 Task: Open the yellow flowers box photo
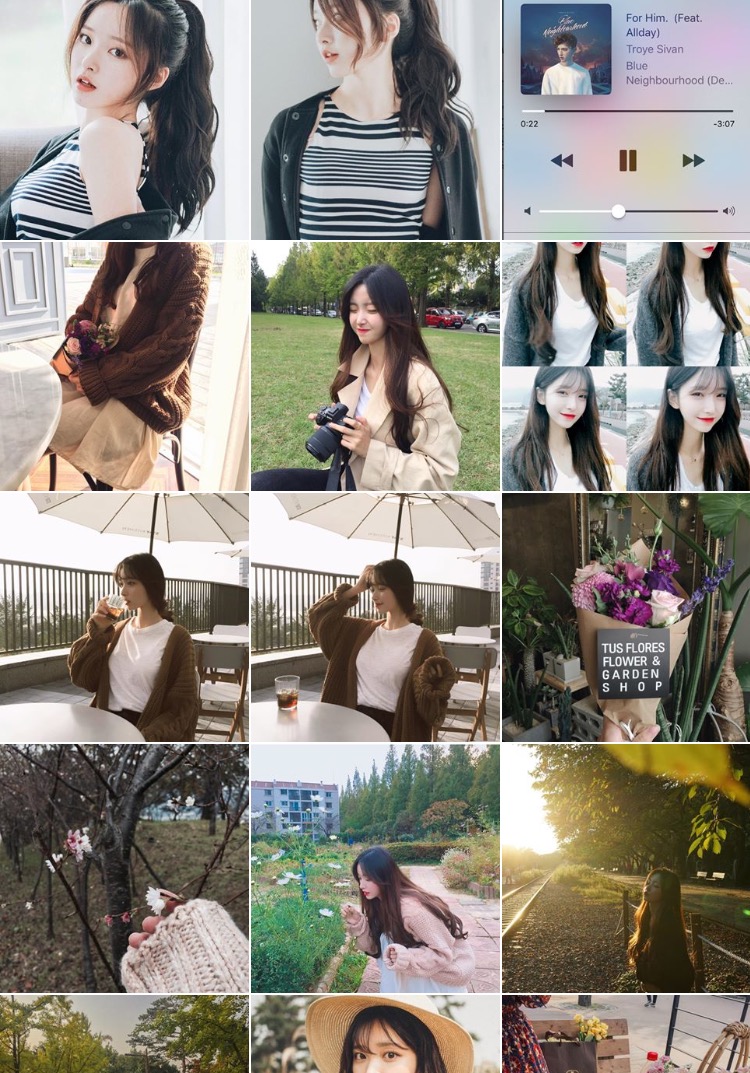tap(626, 1035)
